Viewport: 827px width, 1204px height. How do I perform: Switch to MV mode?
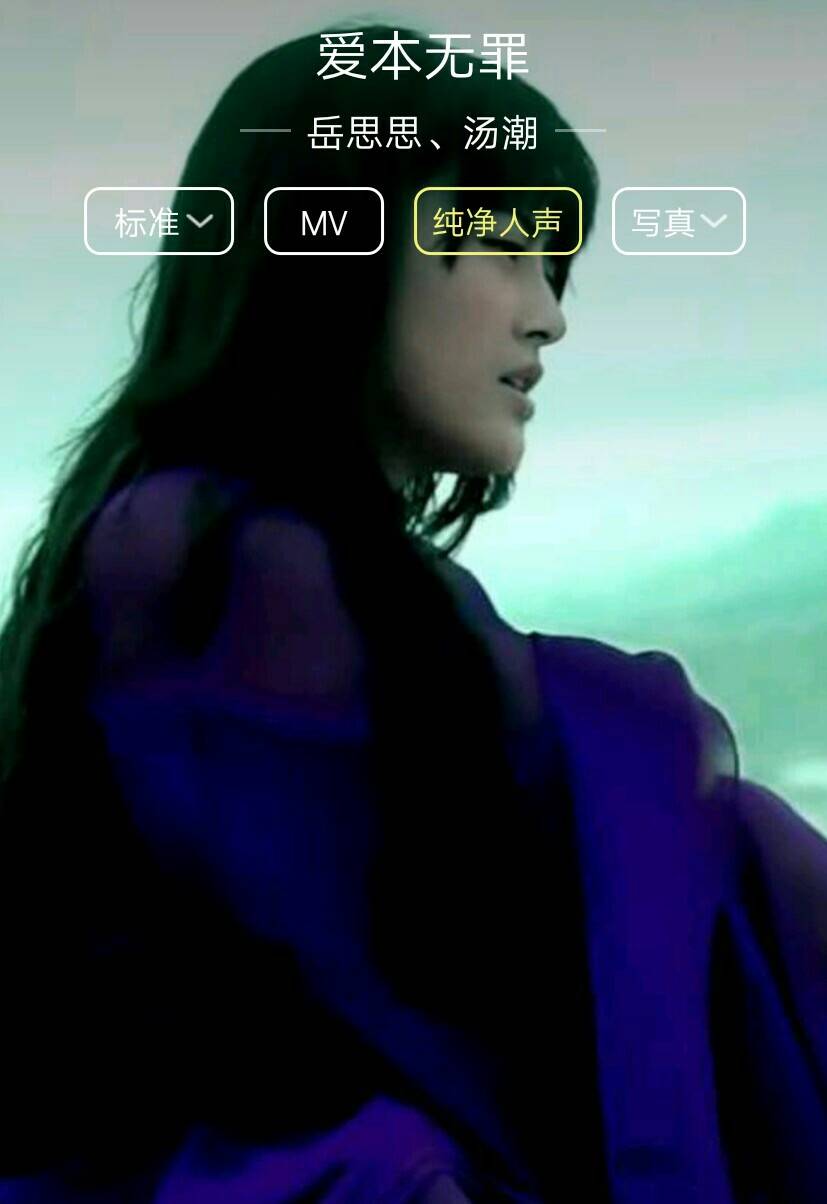tap(324, 222)
